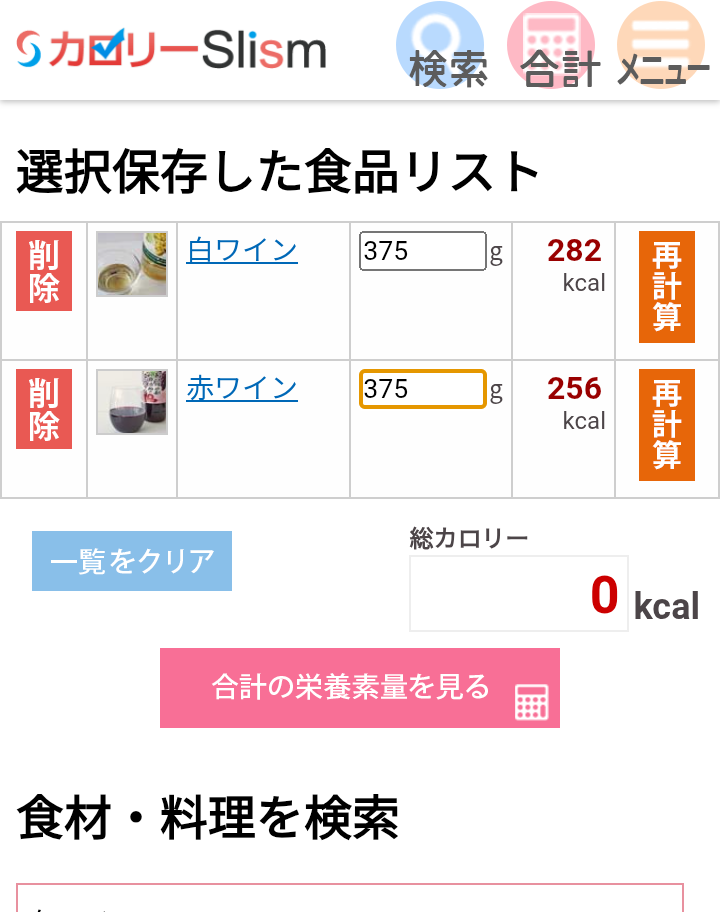Open the メニュー menu in the header

point(664,48)
